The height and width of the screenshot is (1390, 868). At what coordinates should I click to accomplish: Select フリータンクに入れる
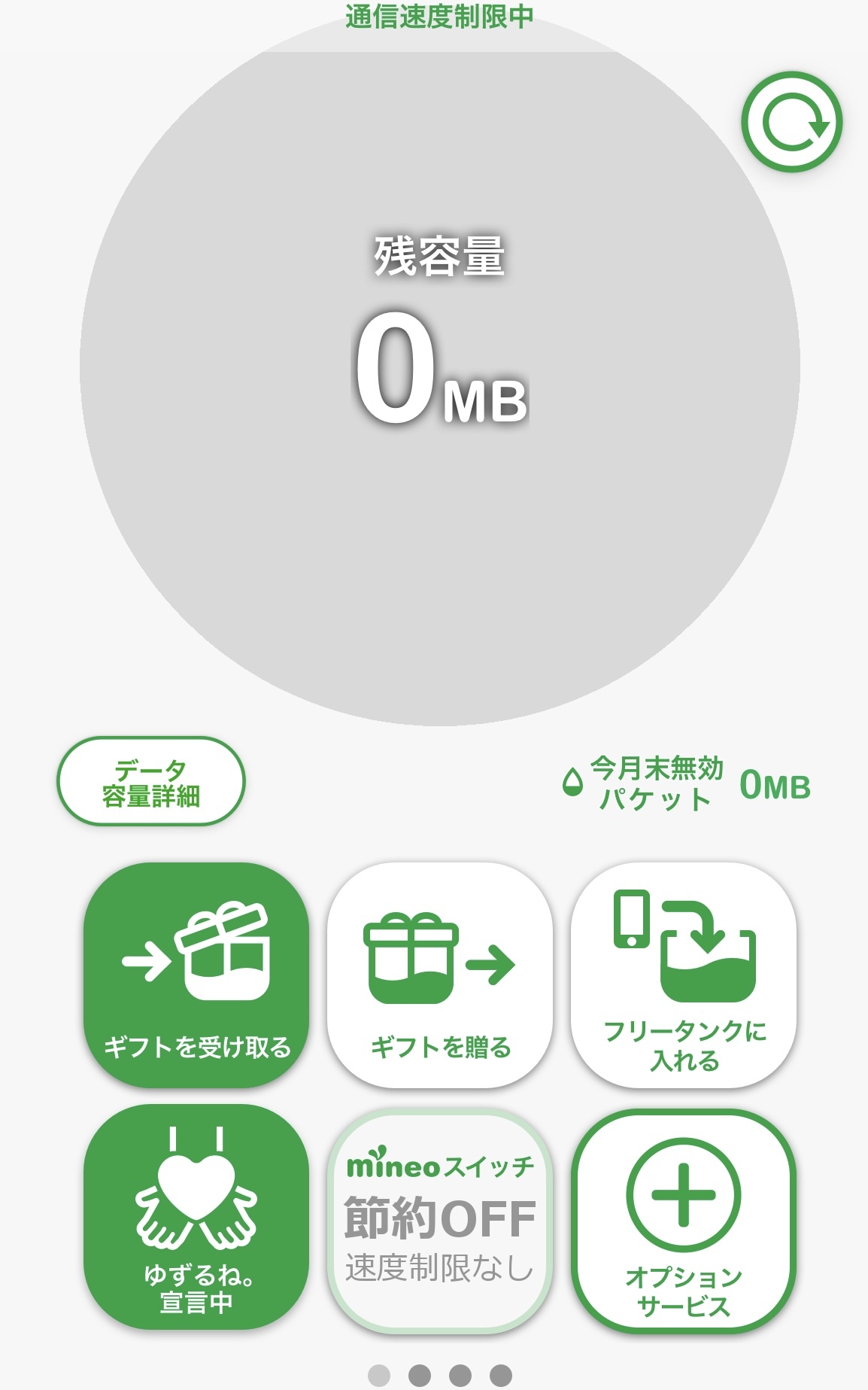(684, 975)
